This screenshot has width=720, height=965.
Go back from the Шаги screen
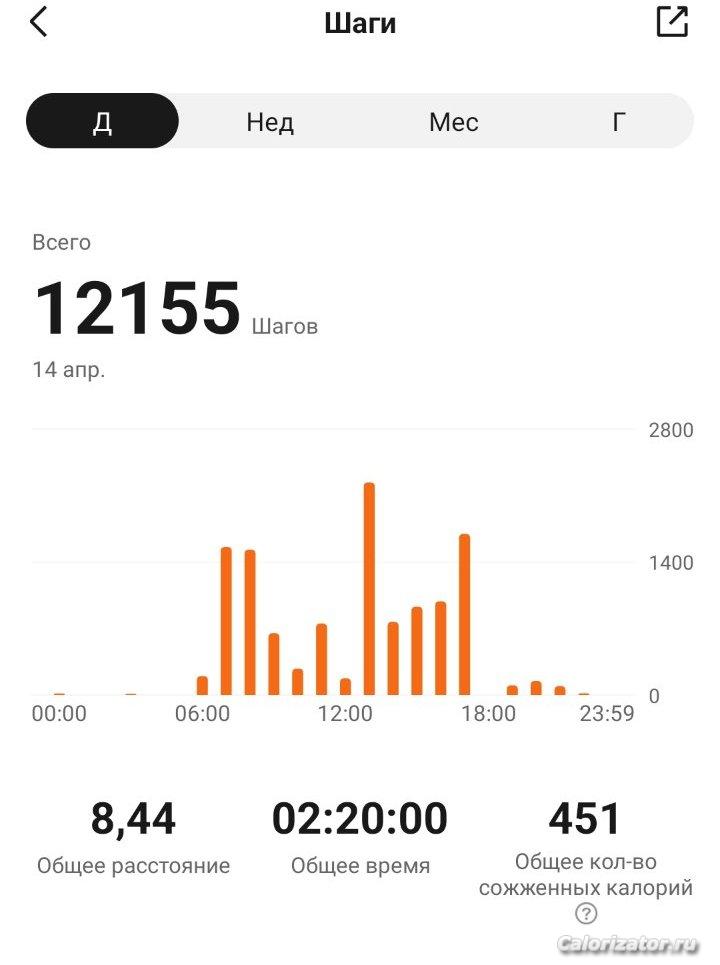click(39, 22)
